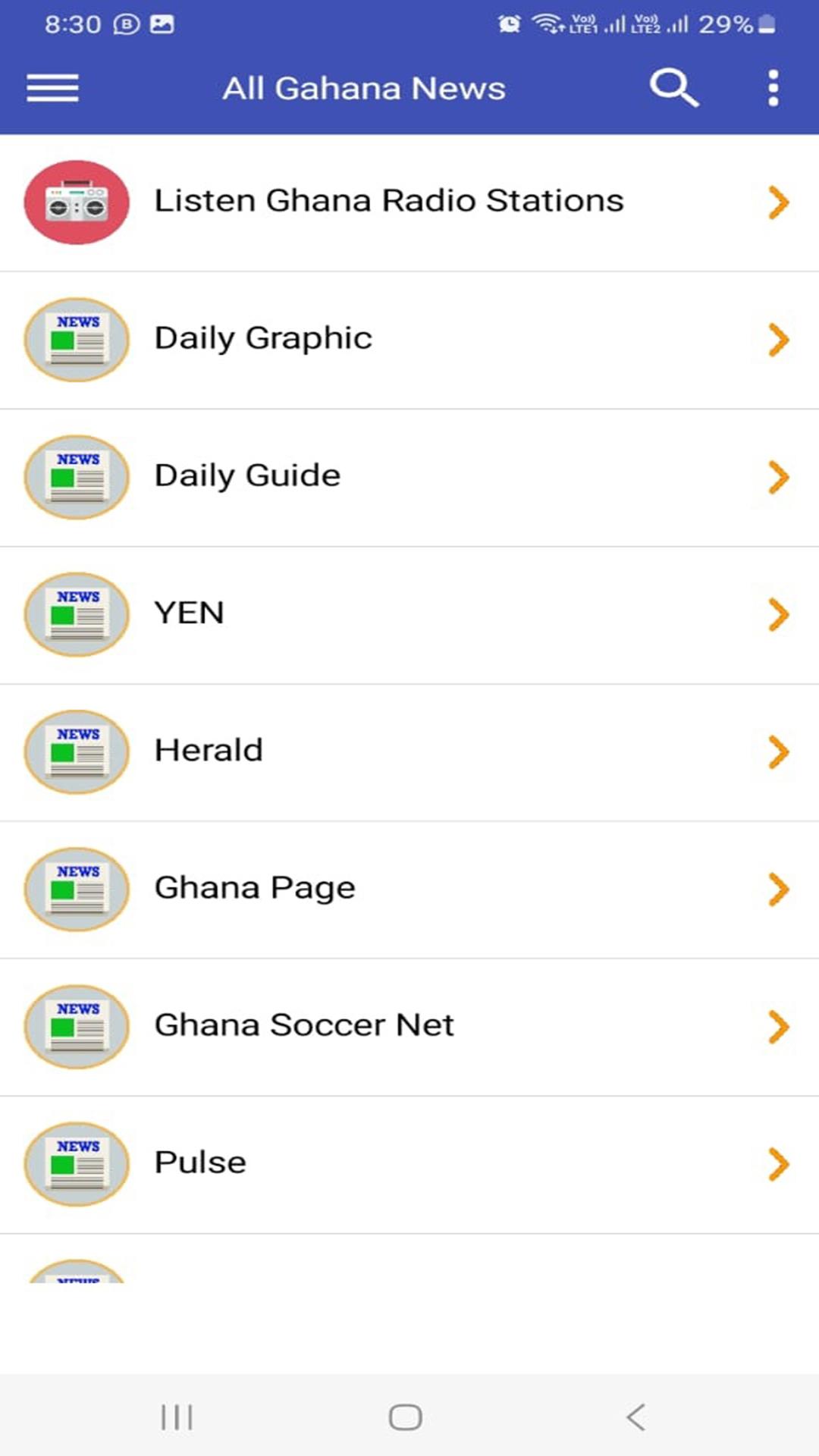Open the hamburger drawer menu
The image size is (819, 1456).
click(x=52, y=88)
